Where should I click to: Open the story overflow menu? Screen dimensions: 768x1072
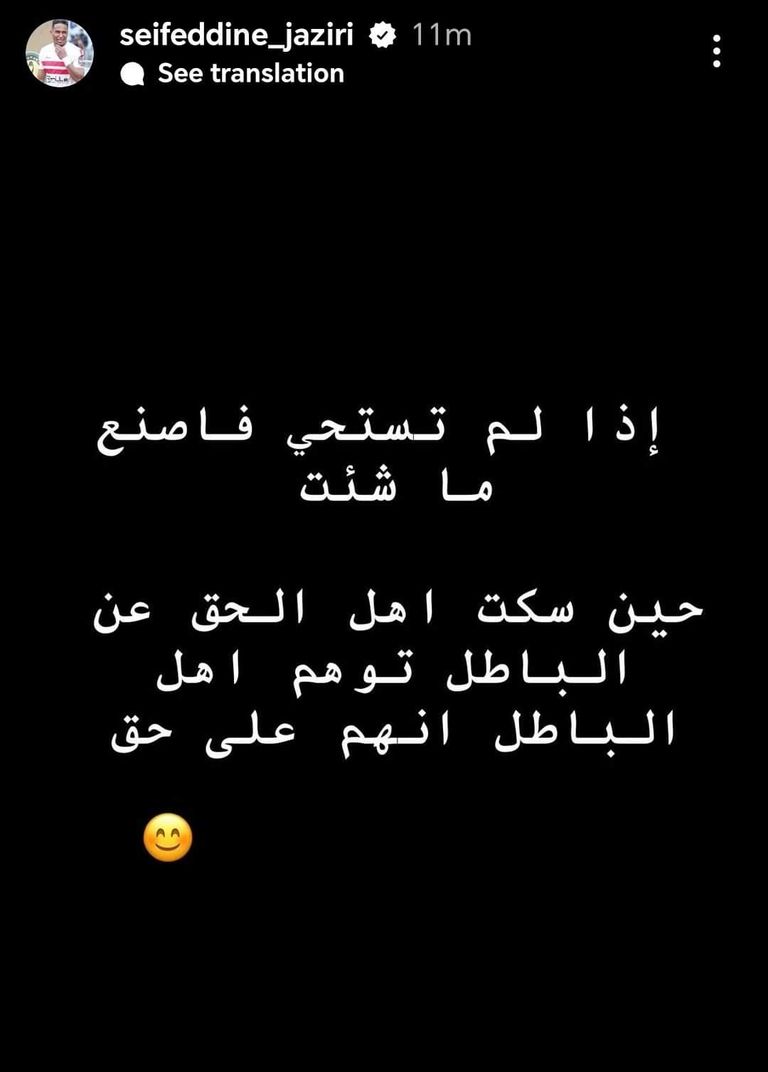point(717,51)
